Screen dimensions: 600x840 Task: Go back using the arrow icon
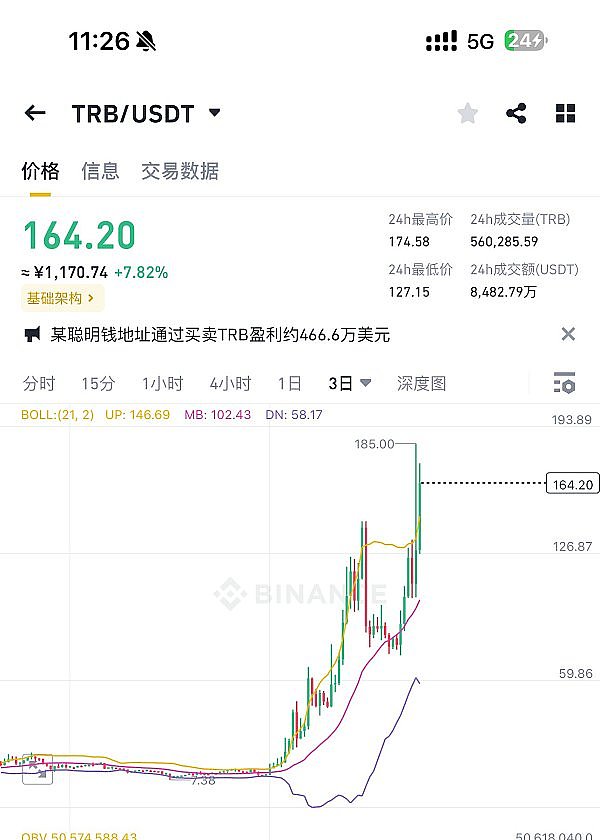pyautogui.click(x=35, y=113)
